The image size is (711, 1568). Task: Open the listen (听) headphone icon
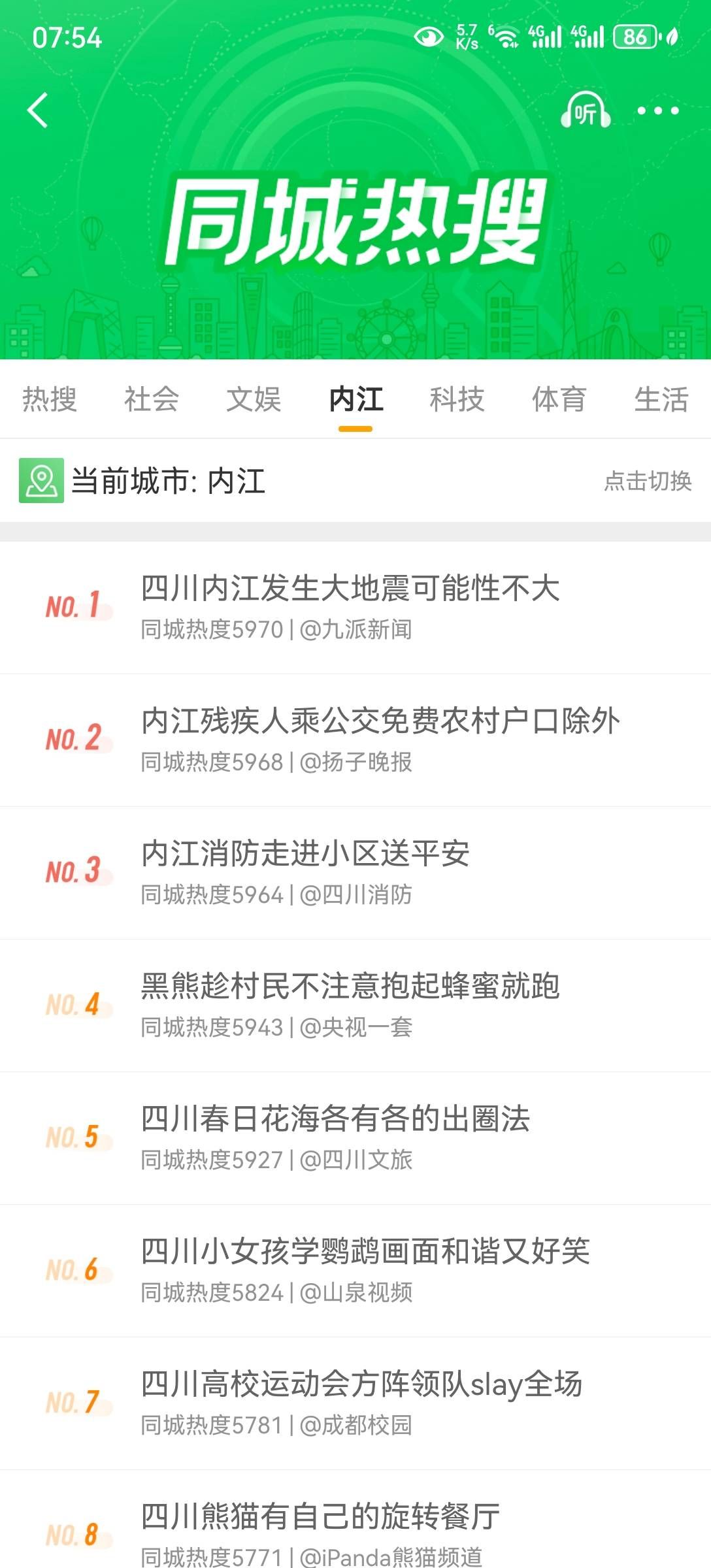point(585,111)
